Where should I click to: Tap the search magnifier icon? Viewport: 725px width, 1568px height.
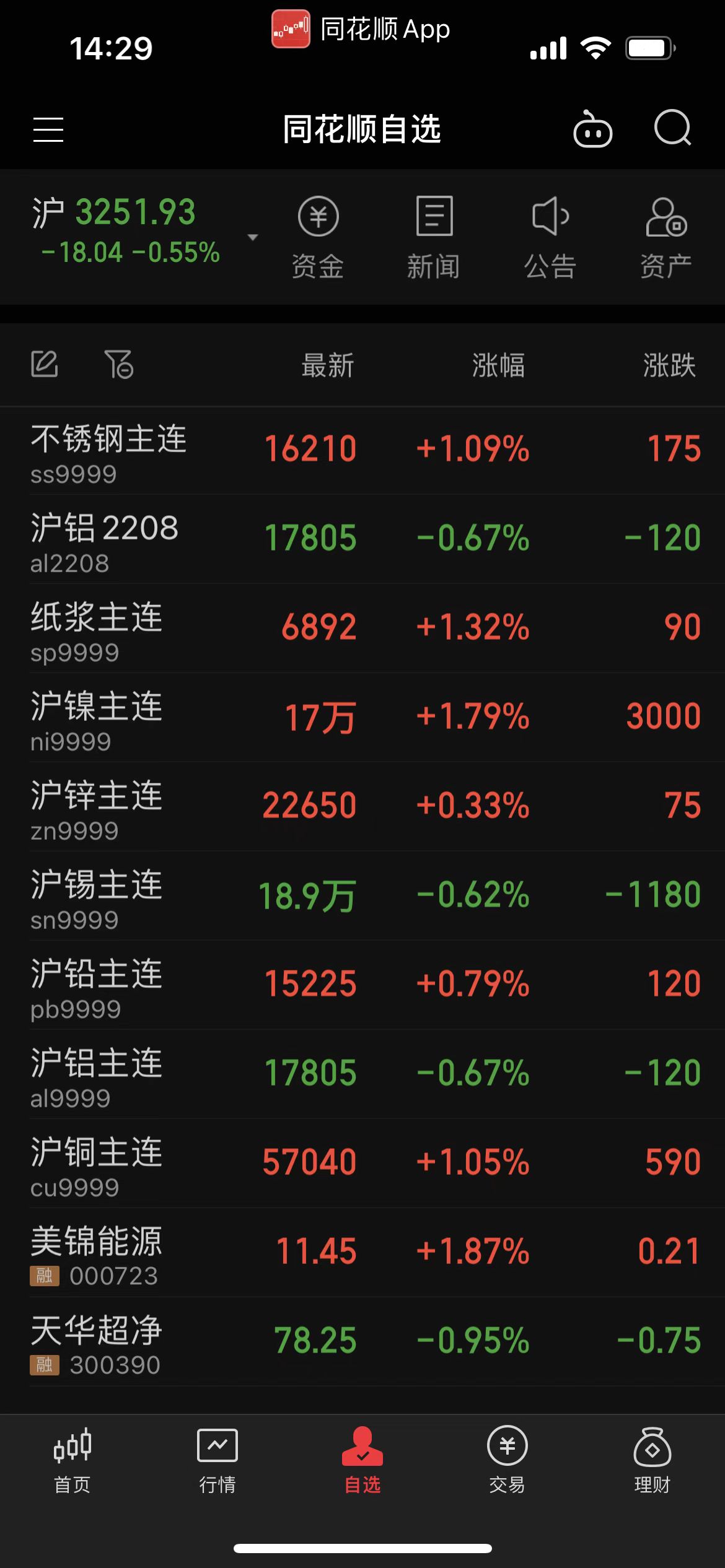tap(672, 128)
